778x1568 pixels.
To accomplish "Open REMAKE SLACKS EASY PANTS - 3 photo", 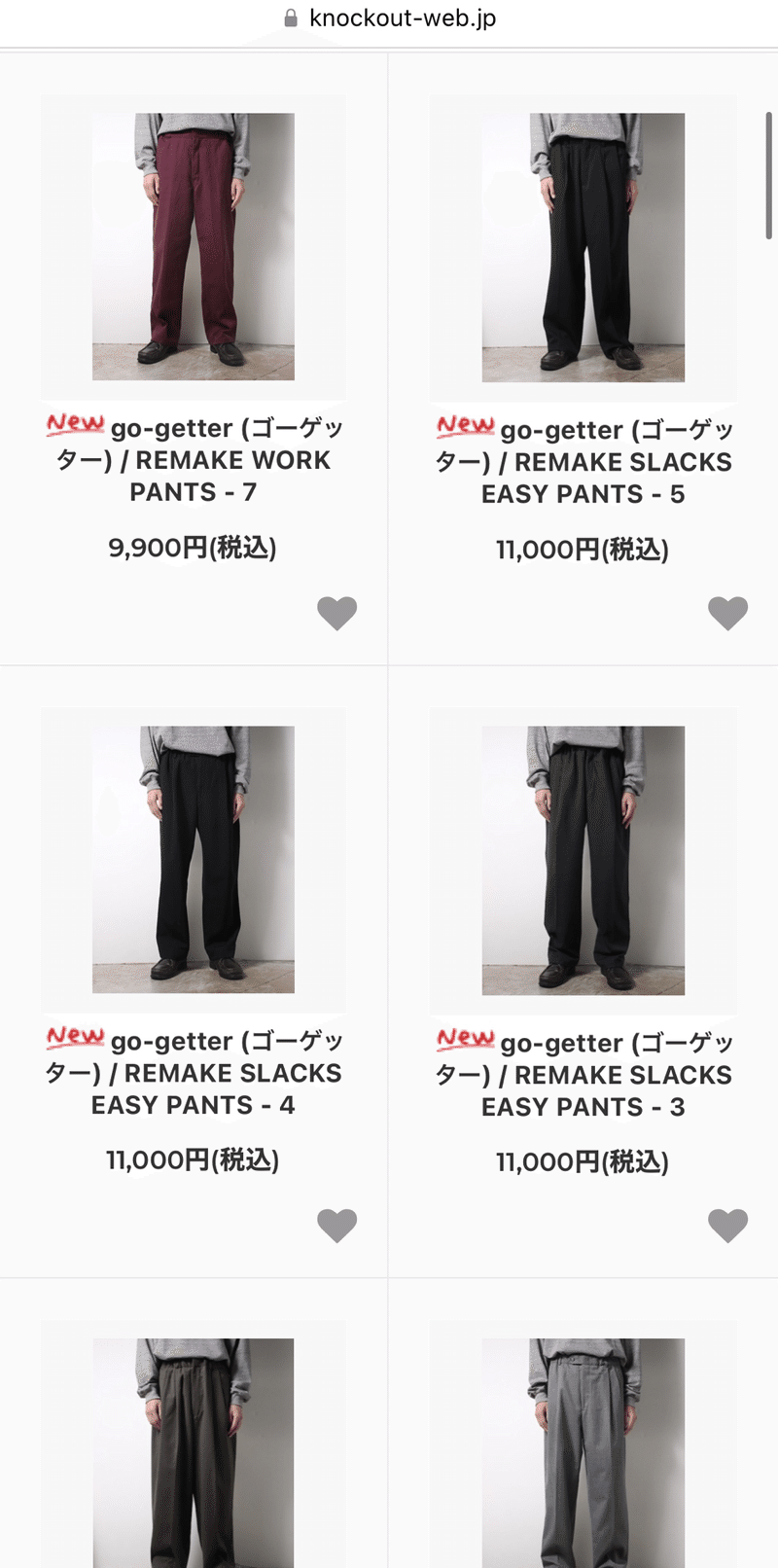I will [x=583, y=860].
